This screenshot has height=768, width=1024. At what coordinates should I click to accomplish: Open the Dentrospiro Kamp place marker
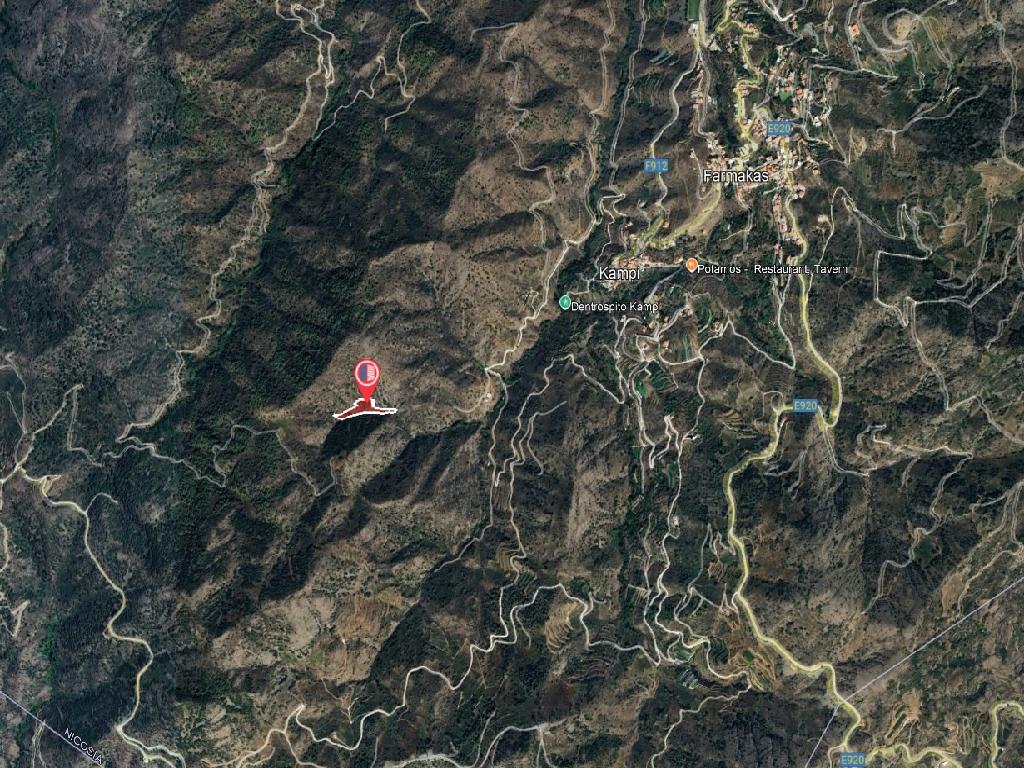click(565, 302)
